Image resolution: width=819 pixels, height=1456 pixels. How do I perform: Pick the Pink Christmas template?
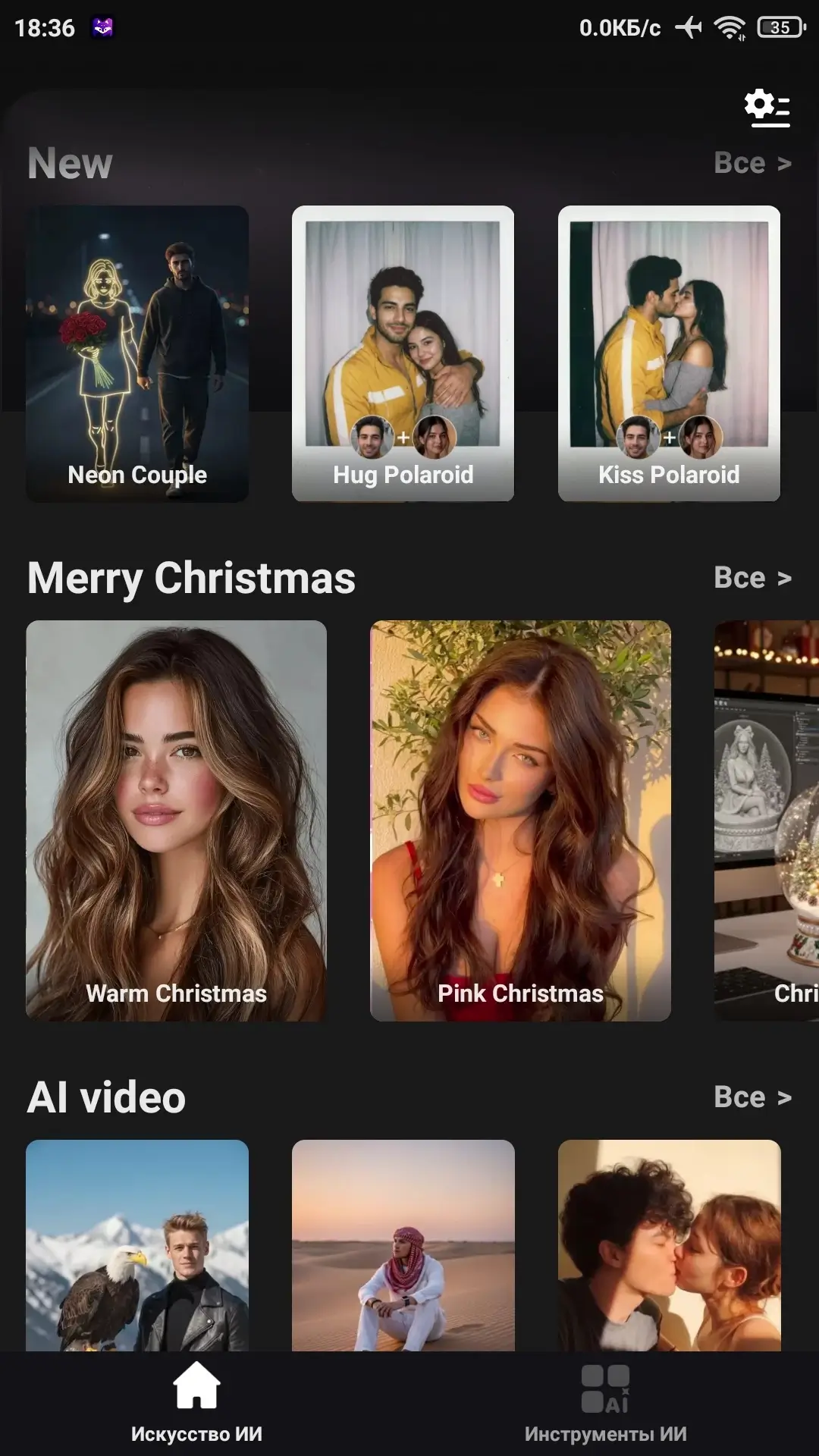coord(520,821)
